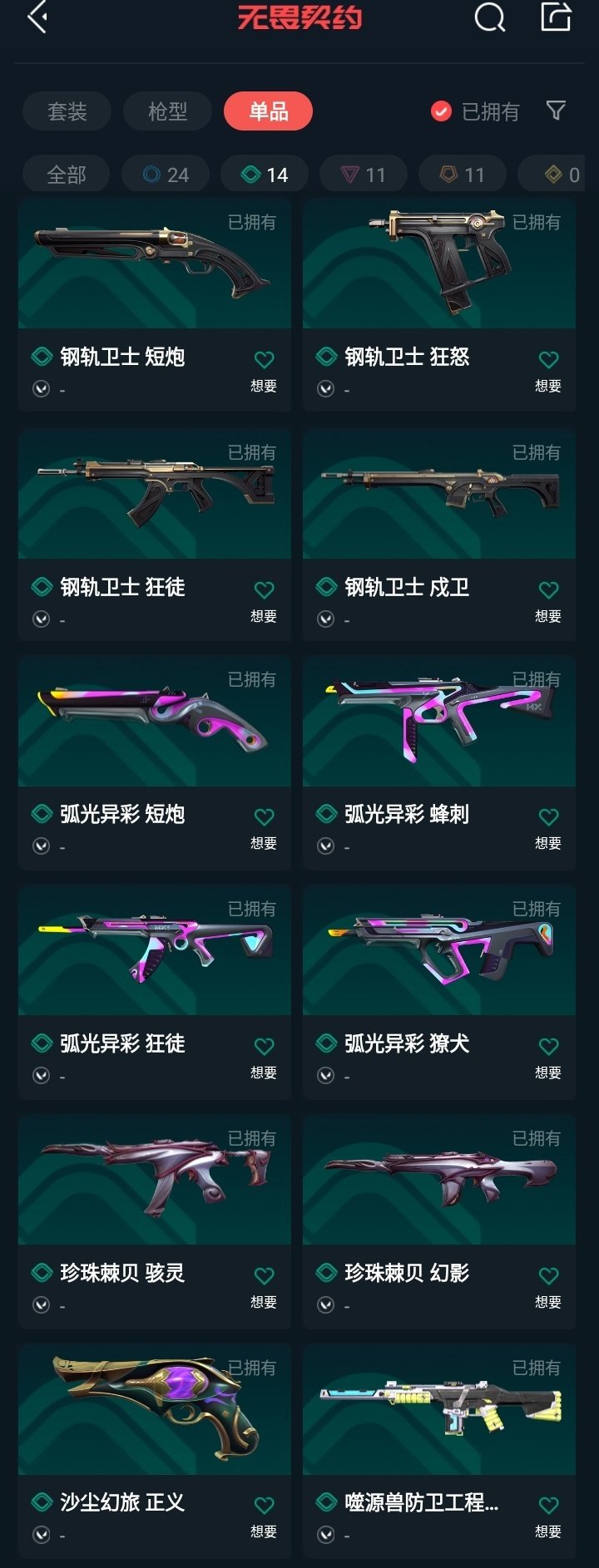The height and width of the screenshot is (1568, 599).
Task: Select the rarity chip showing 24
Action: pyautogui.click(x=166, y=175)
